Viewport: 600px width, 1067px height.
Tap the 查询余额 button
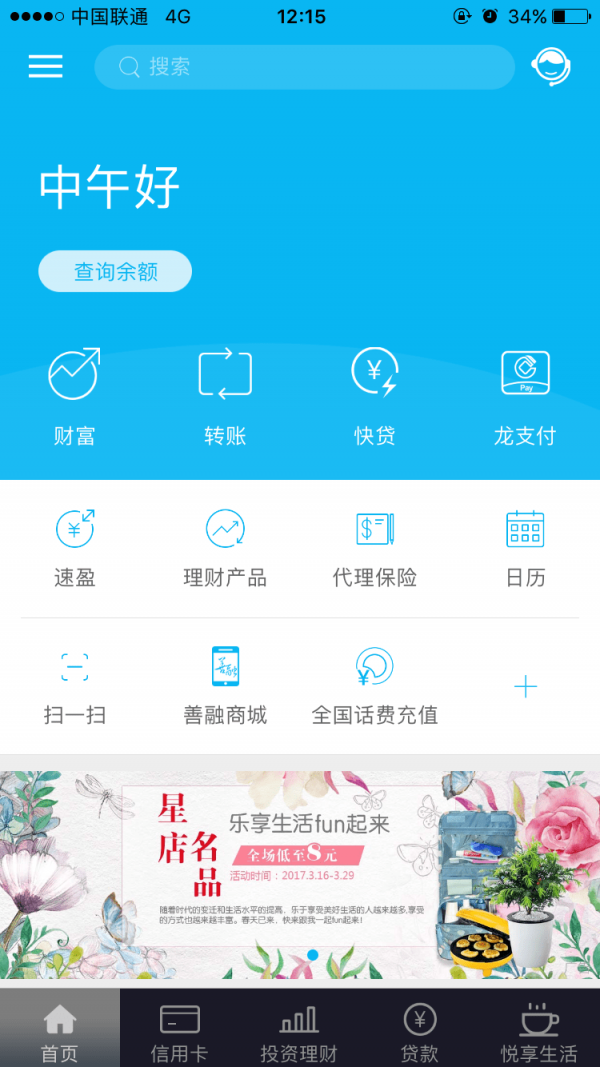pyautogui.click(x=115, y=271)
